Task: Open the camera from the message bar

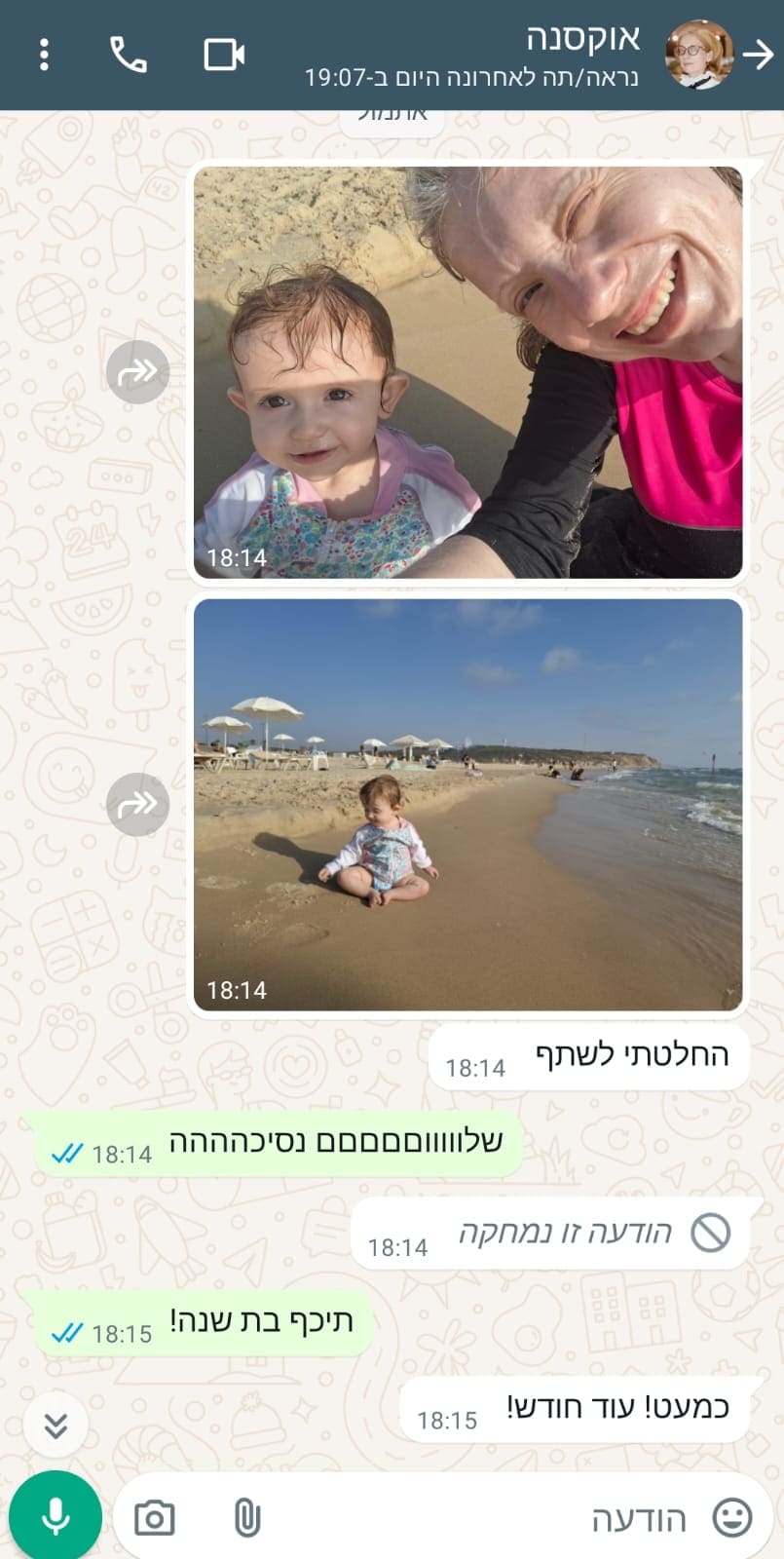Action: click(154, 1518)
